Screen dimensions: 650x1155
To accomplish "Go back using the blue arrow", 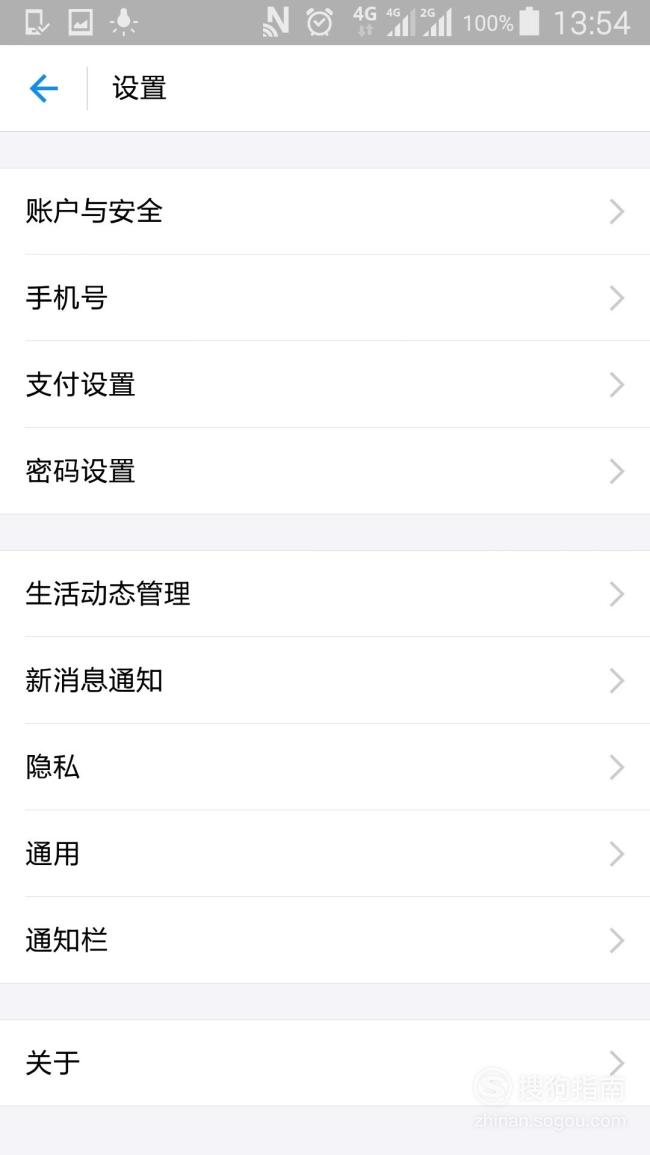I will [43, 89].
